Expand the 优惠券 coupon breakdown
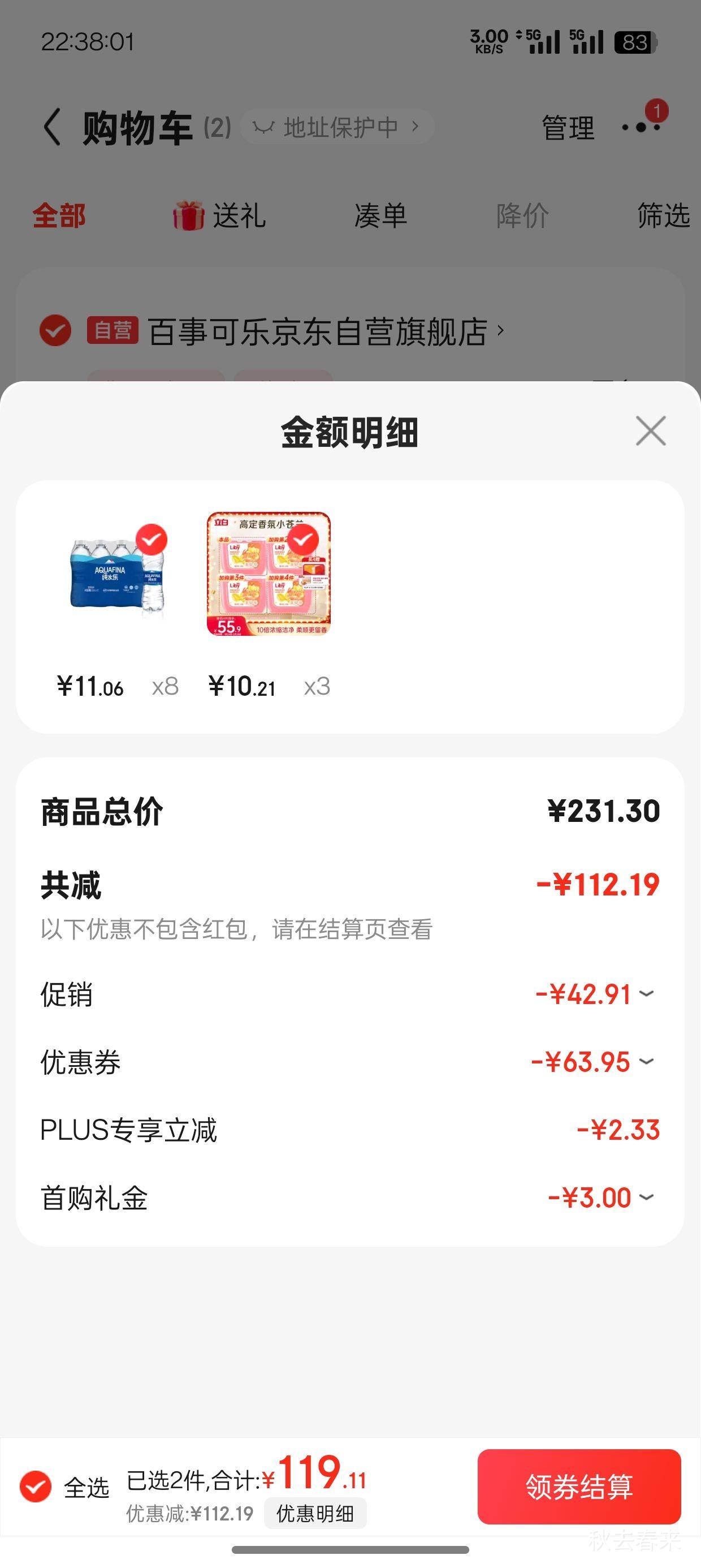701x1568 pixels. pos(647,1062)
